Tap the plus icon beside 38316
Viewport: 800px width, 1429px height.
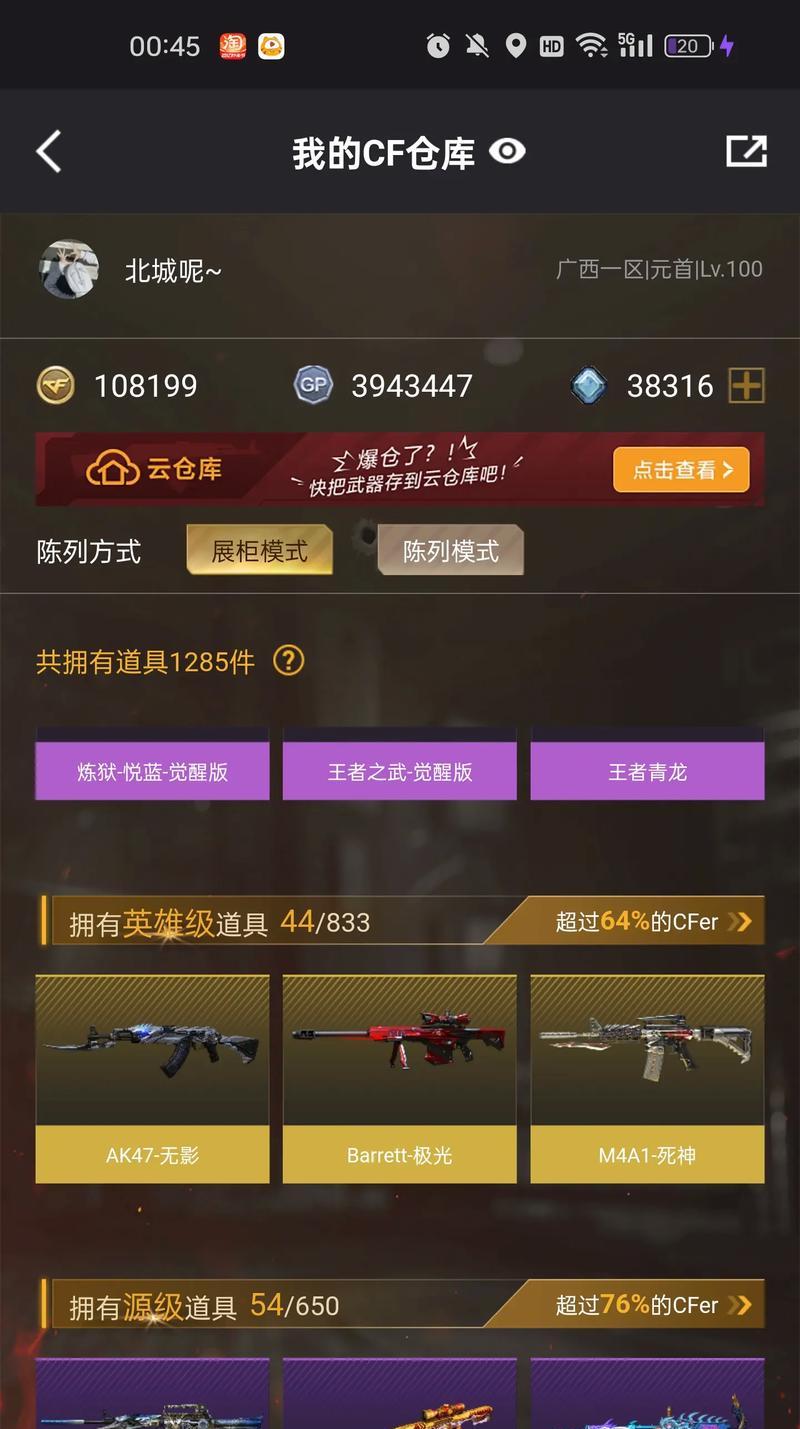coord(746,385)
